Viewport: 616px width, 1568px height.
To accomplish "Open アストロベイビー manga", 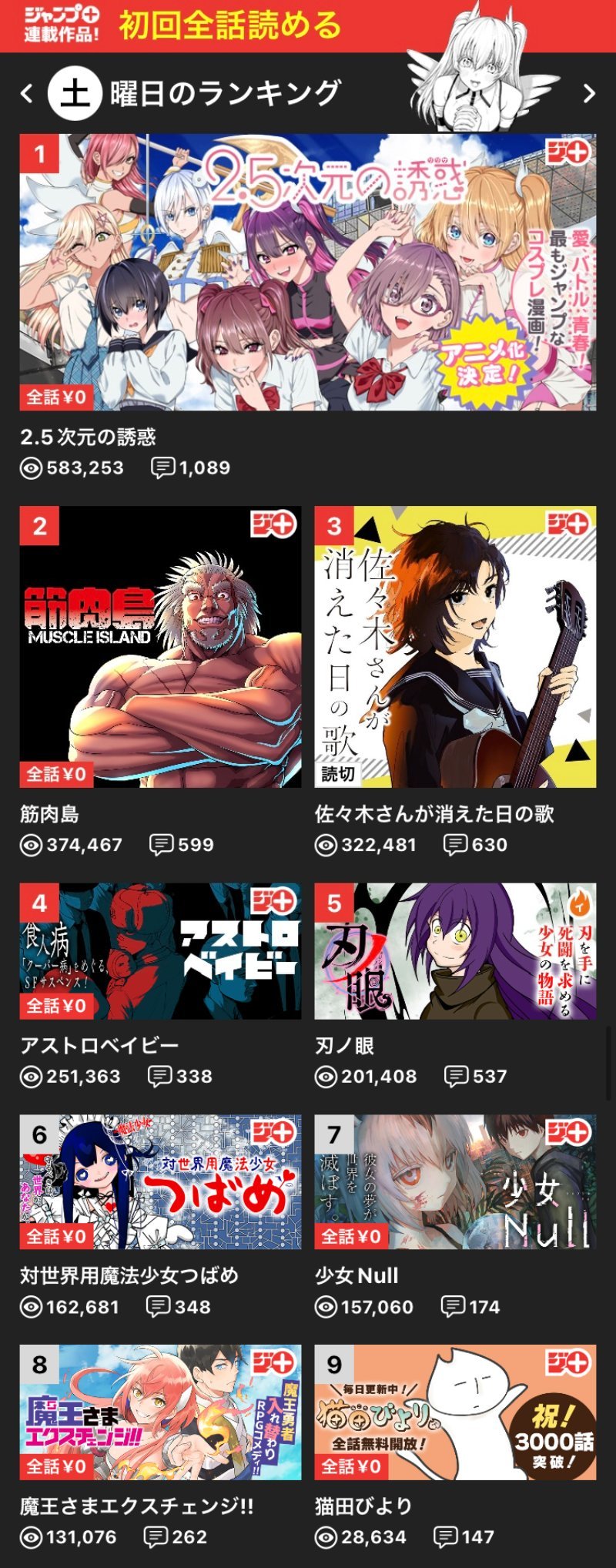I will pos(160,951).
